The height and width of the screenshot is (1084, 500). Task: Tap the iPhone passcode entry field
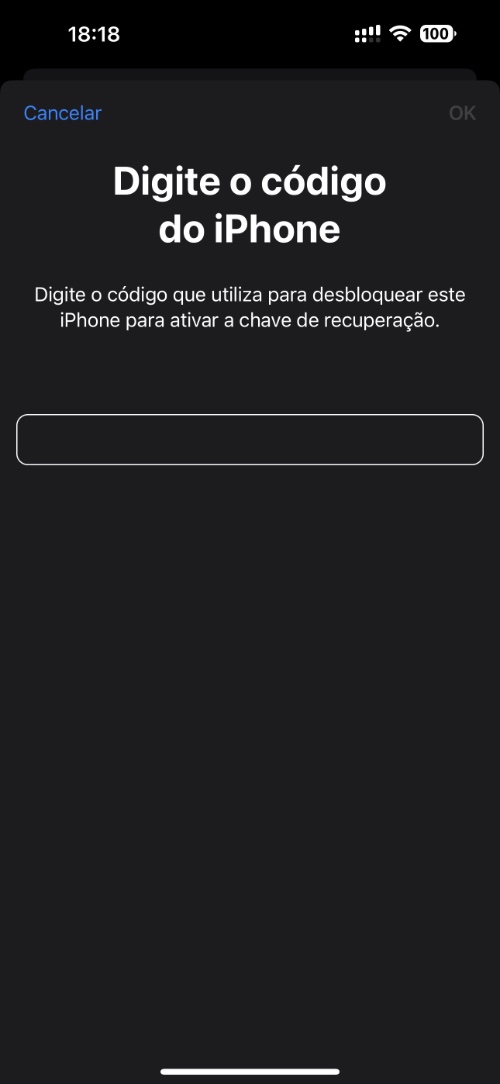pyautogui.click(x=250, y=440)
